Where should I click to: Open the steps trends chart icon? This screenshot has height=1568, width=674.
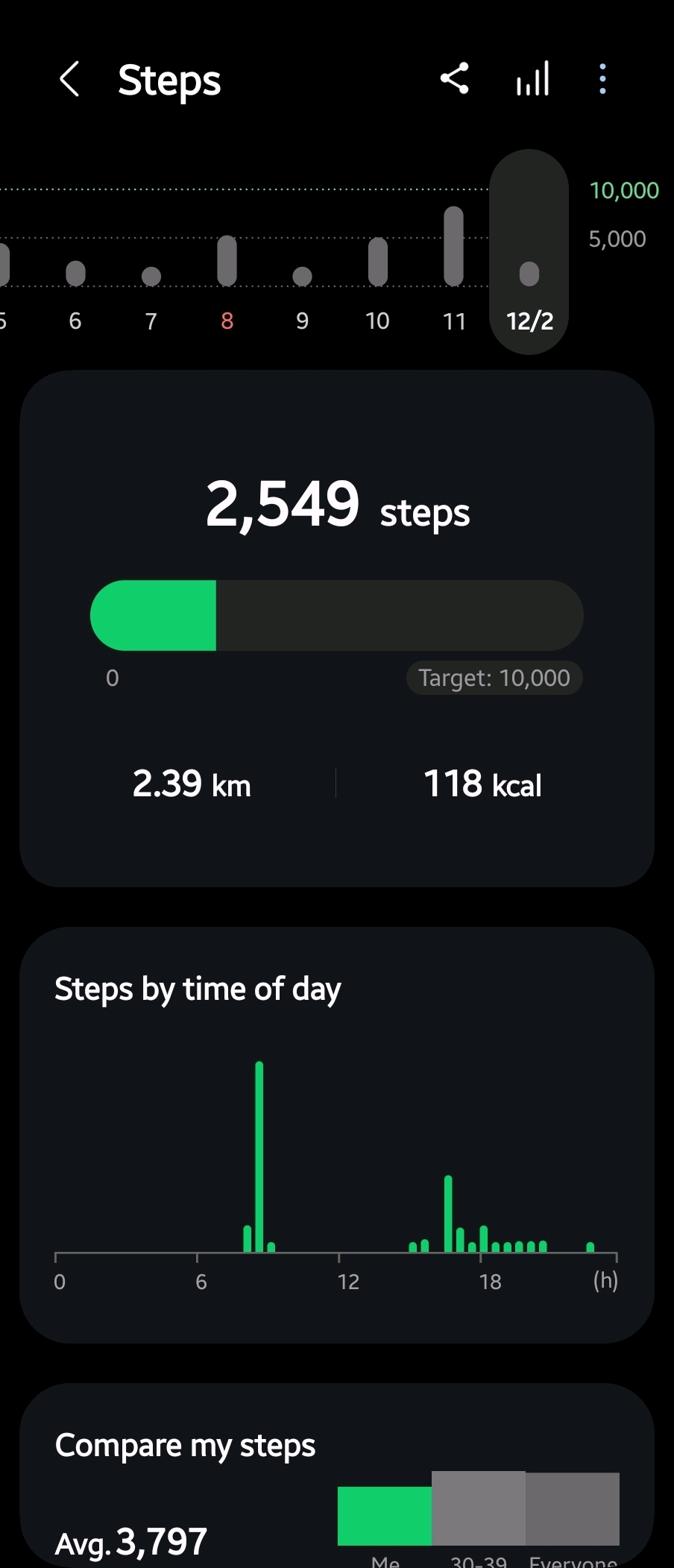(533, 78)
